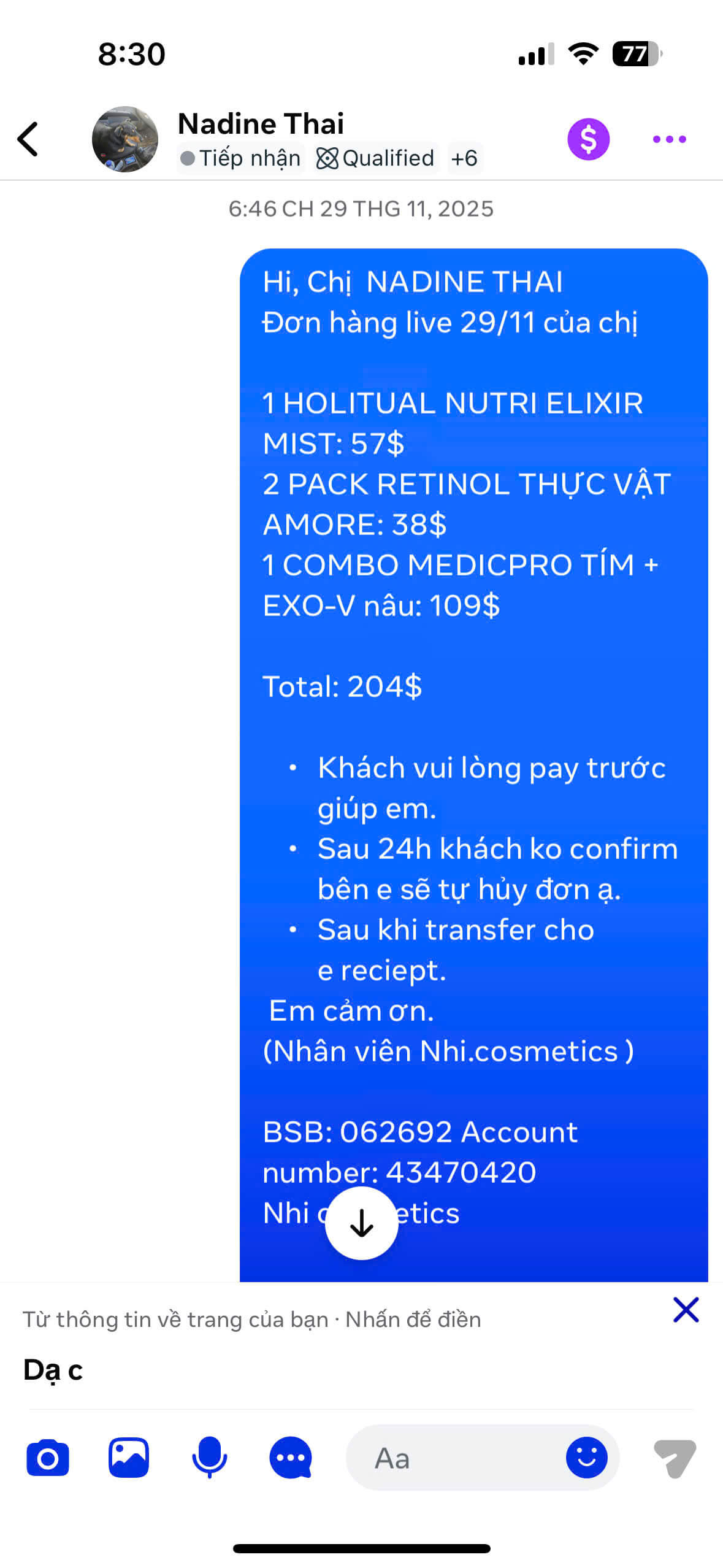Tap the send arrow icon

point(675,1458)
